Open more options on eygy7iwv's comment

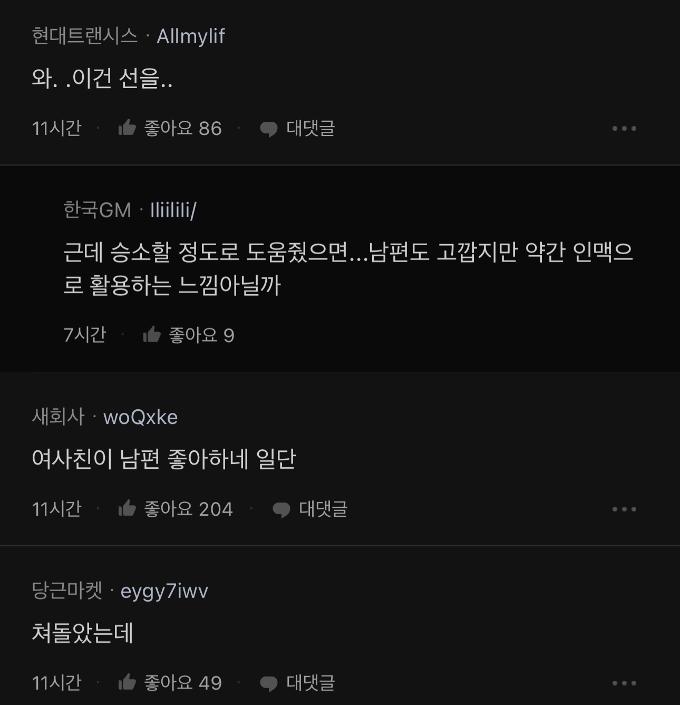point(624,683)
